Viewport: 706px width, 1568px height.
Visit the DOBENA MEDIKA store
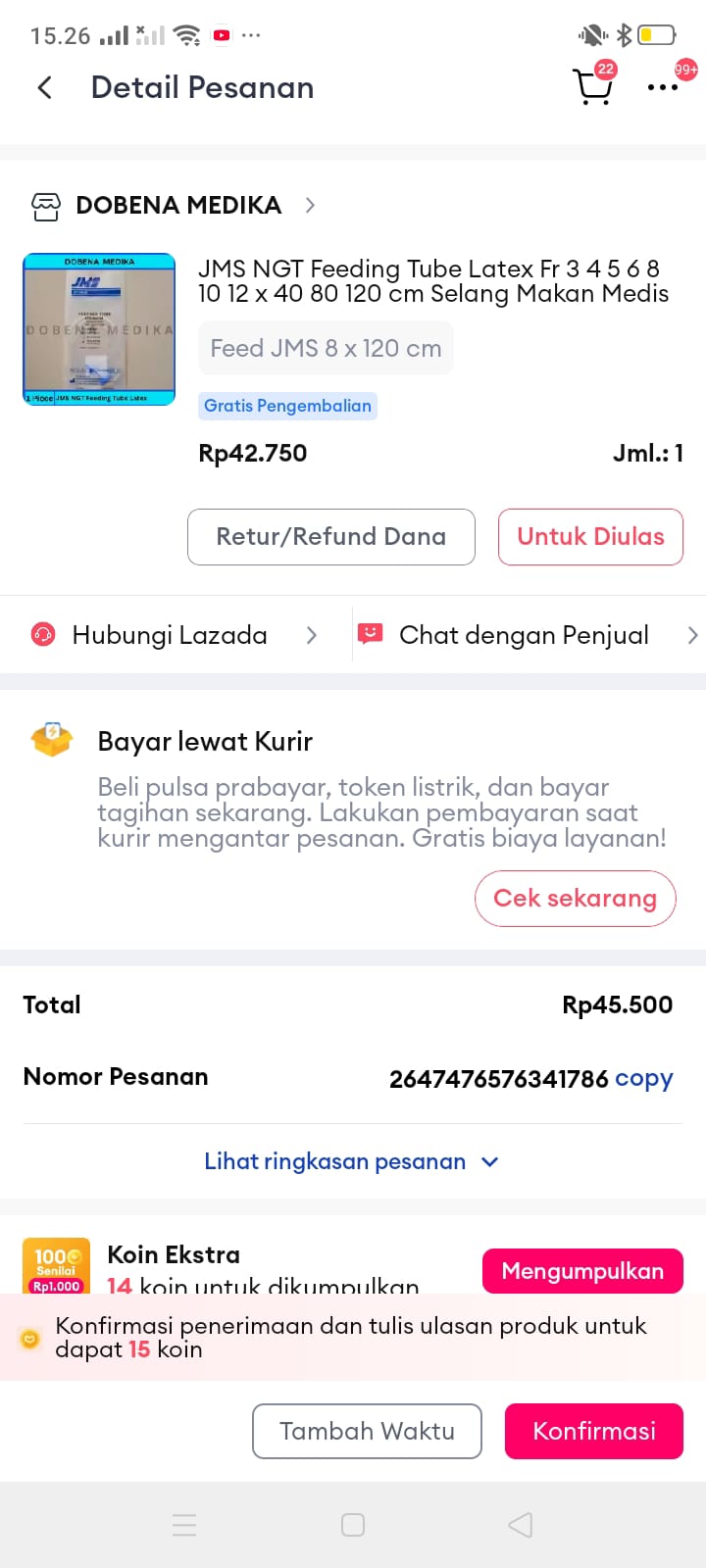[178, 205]
